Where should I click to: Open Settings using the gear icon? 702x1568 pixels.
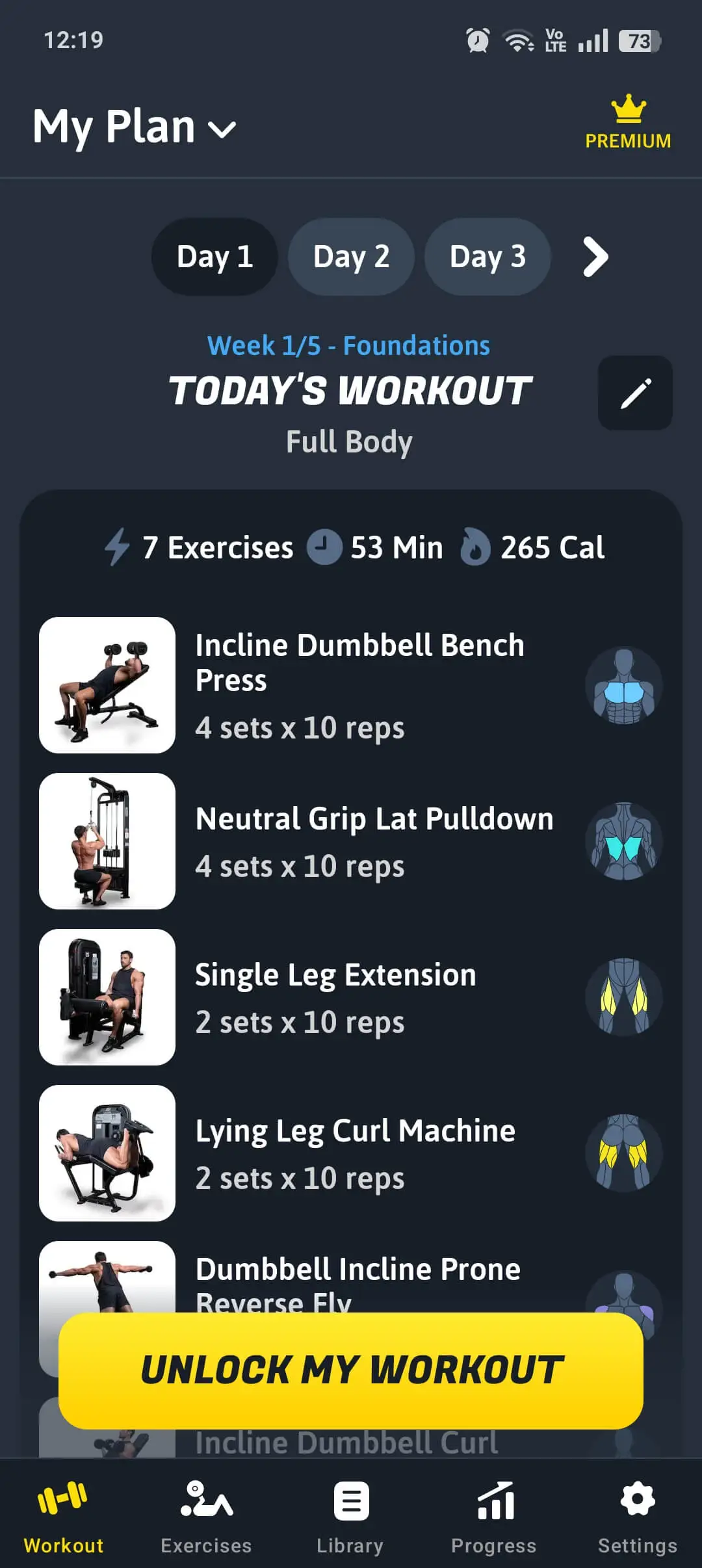[x=638, y=1498]
